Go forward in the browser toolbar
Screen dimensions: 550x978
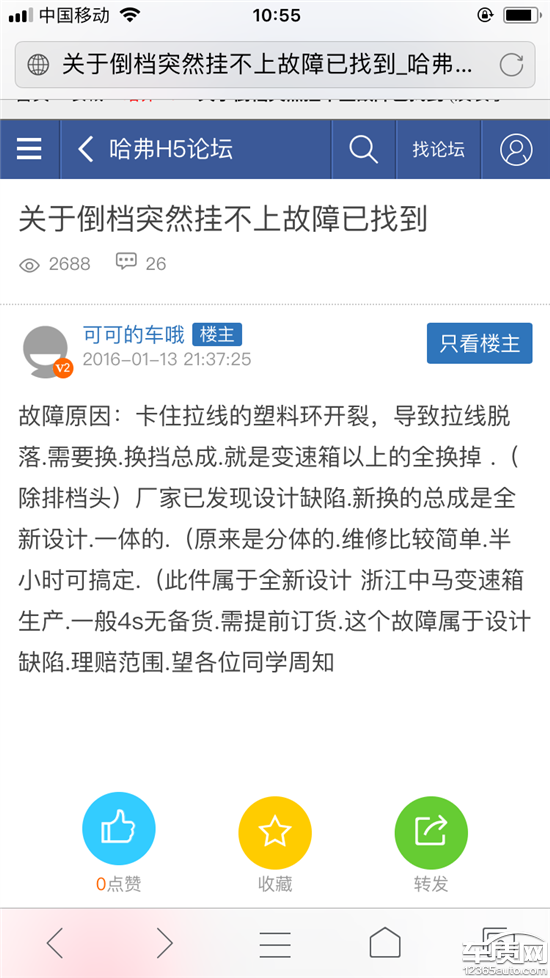pos(165,942)
